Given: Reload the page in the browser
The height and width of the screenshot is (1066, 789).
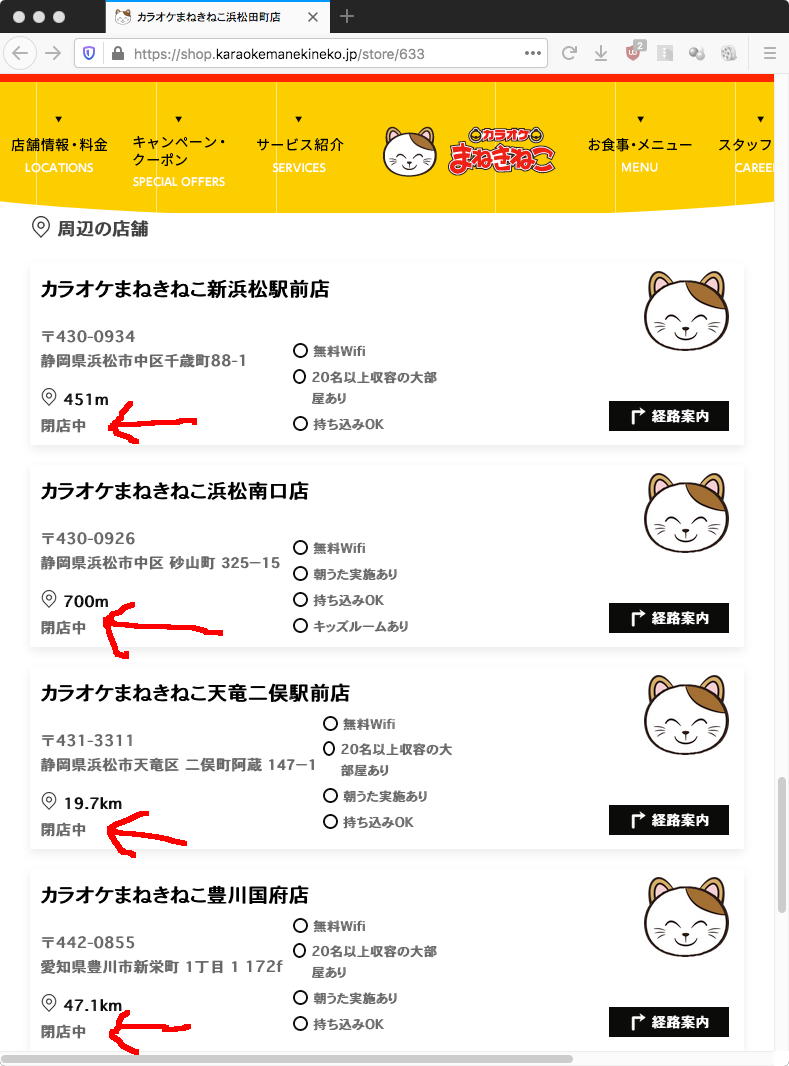Looking at the screenshot, I should tap(569, 53).
